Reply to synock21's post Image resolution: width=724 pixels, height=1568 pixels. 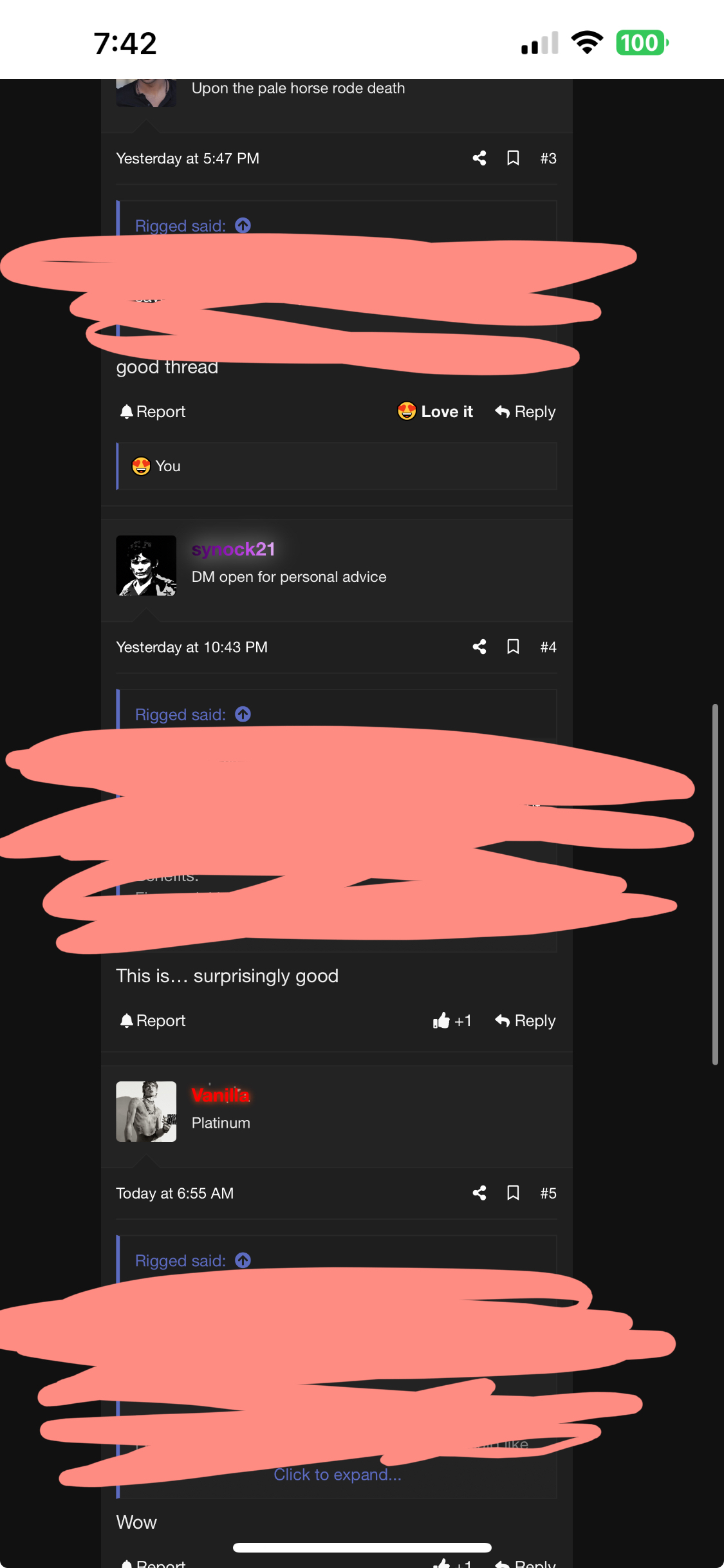tap(525, 1021)
